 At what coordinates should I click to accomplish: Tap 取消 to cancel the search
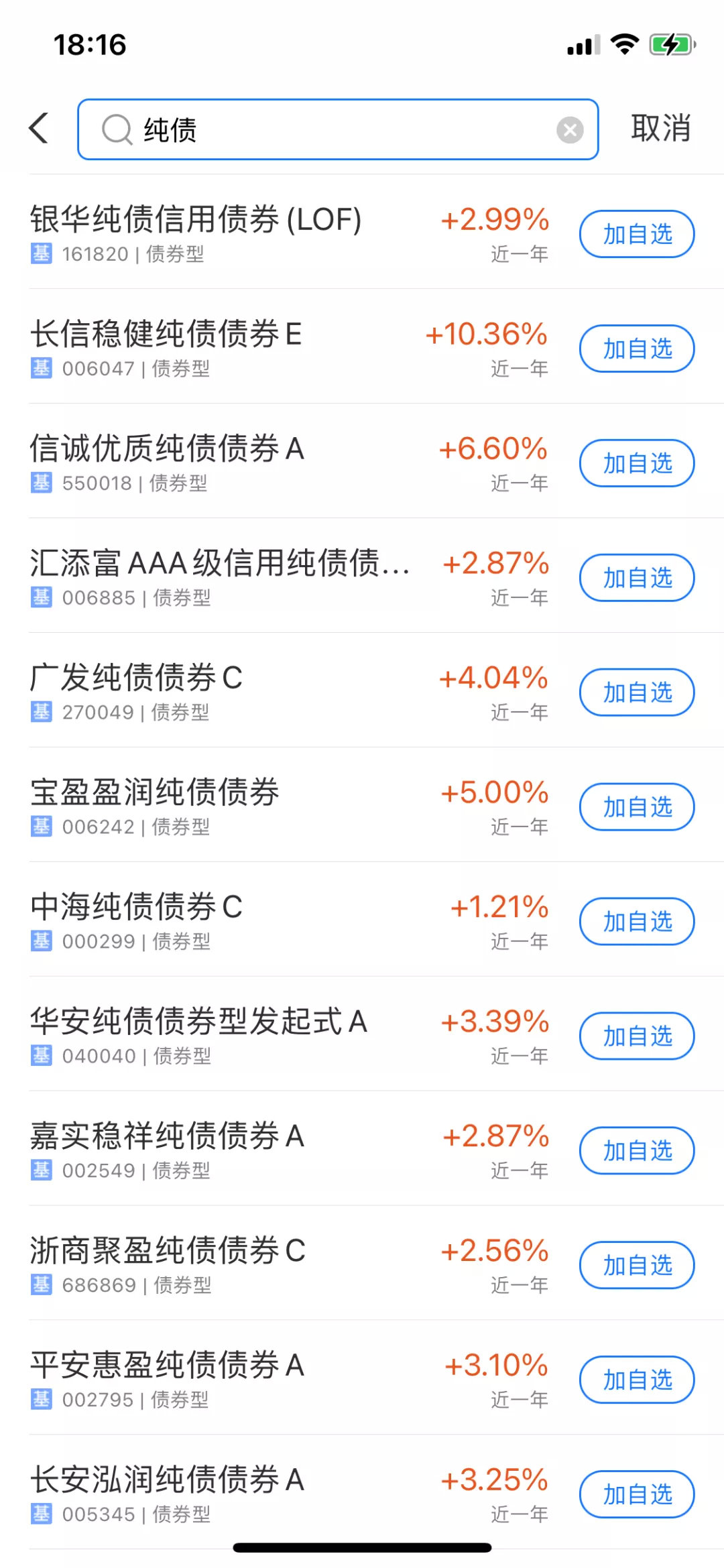(x=660, y=128)
